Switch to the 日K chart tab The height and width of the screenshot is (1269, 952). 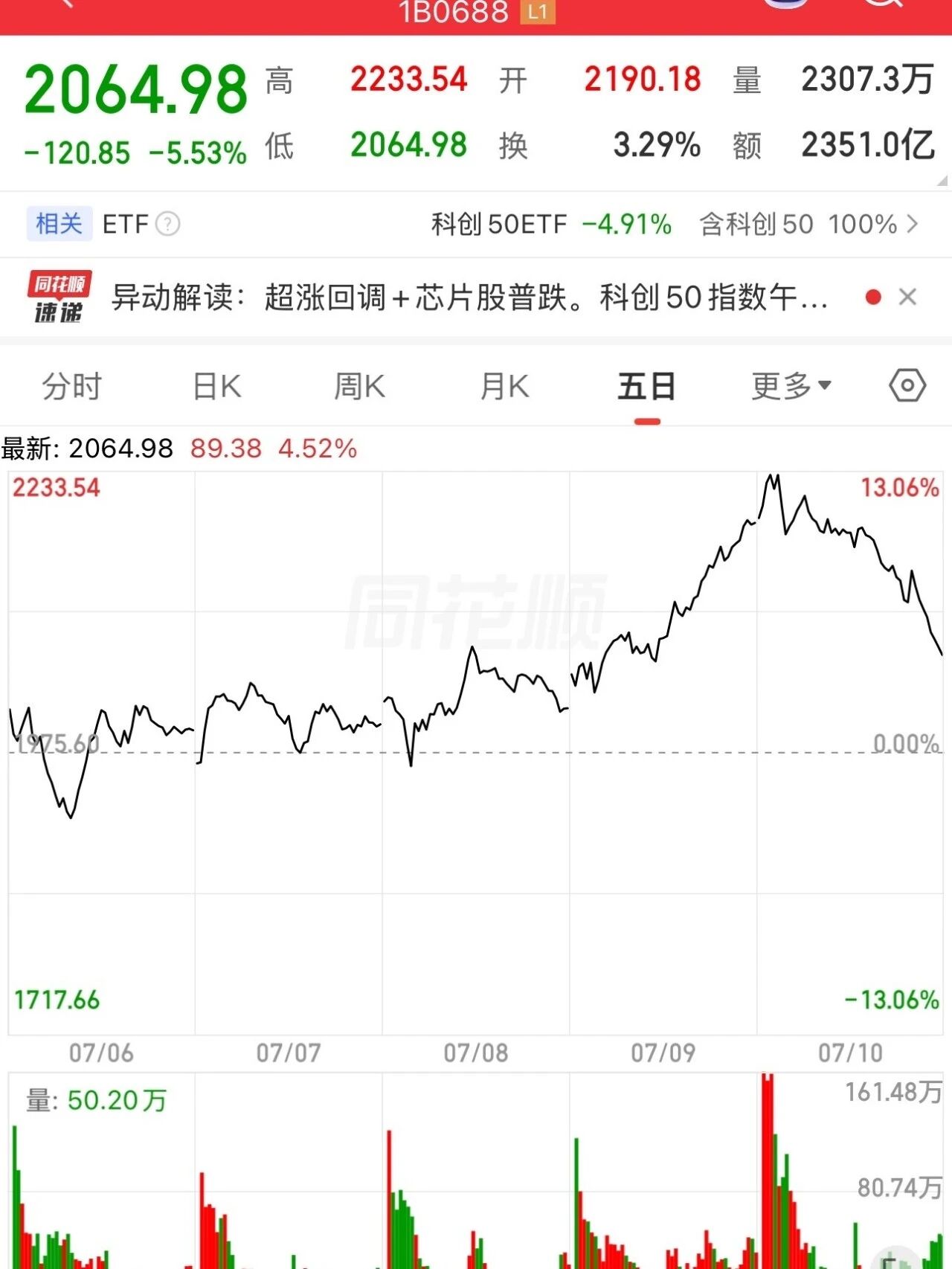[216, 387]
